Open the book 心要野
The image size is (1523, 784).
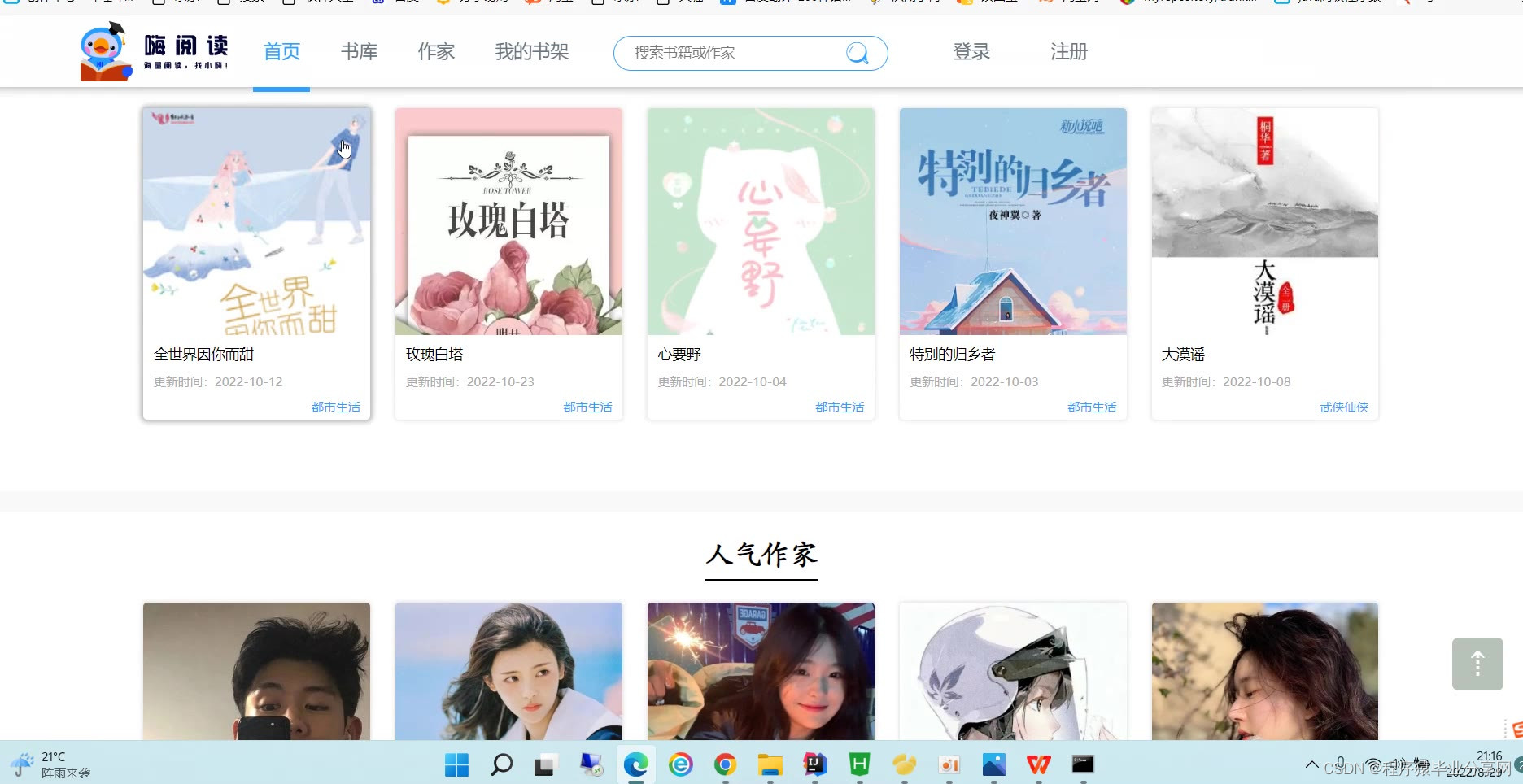coord(761,221)
